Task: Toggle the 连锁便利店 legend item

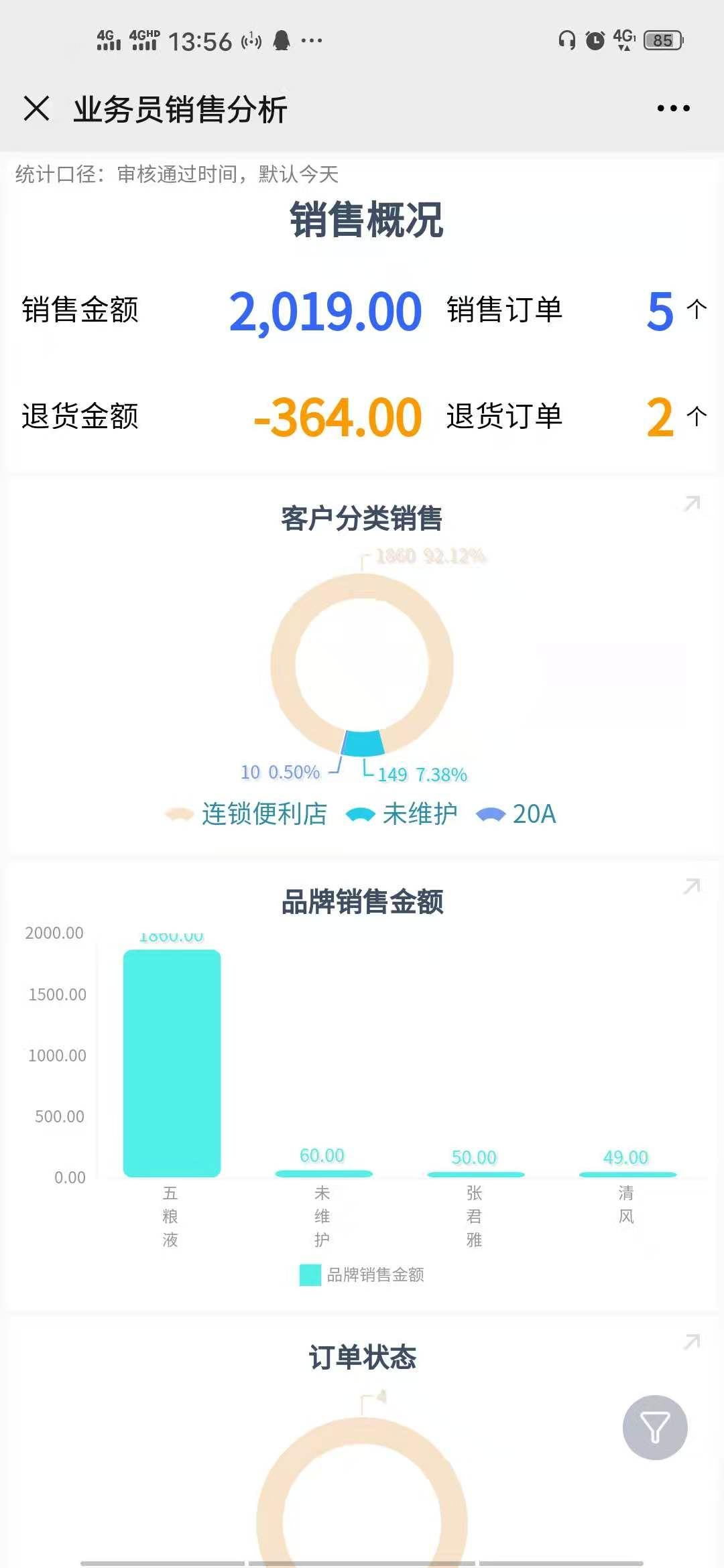Action: tap(247, 814)
